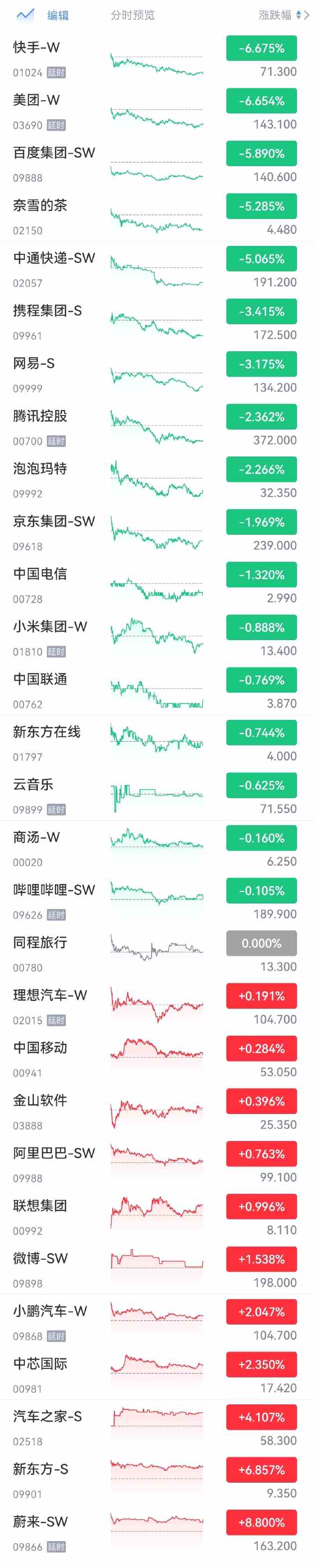
Task: Open 快手-W stock details
Action: pyautogui.click(x=36, y=47)
